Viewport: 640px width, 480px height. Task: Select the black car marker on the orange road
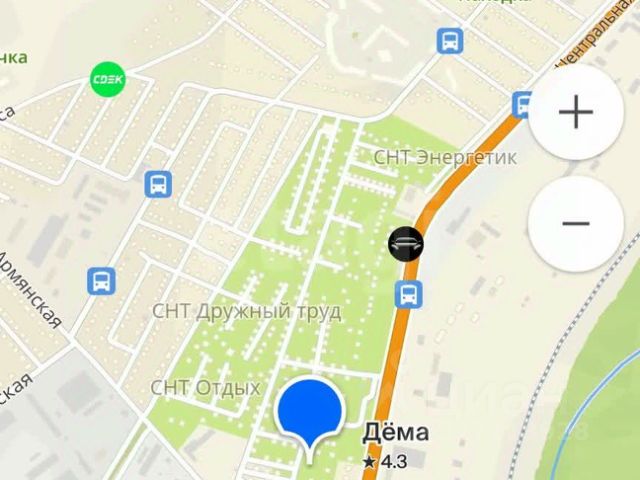pyautogui.click(x=406, y=243)
